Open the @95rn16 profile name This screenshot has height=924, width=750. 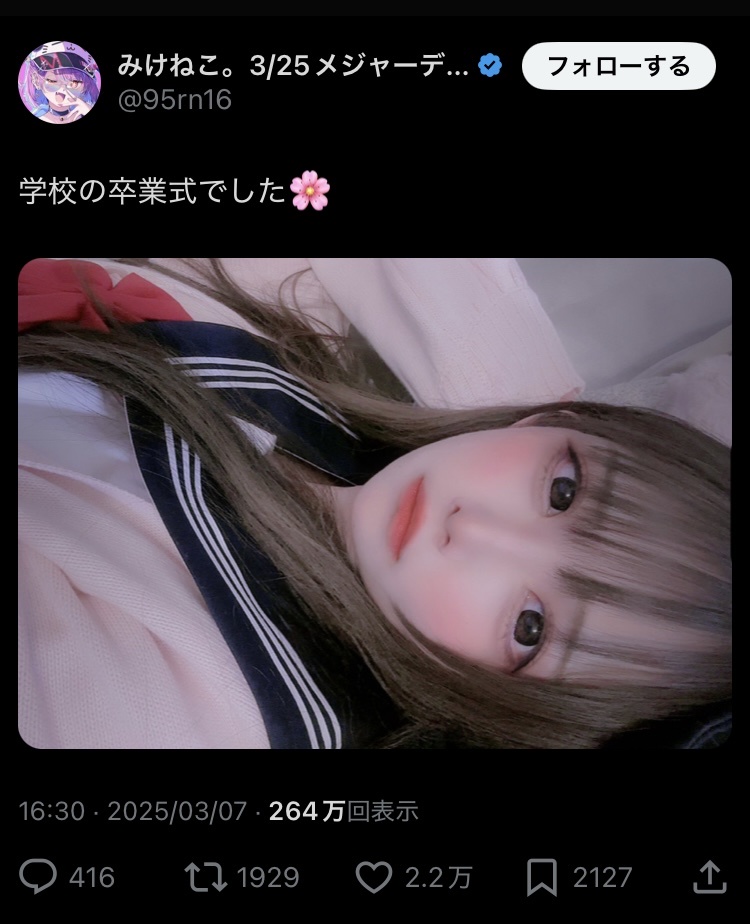(x=177, y=100)
